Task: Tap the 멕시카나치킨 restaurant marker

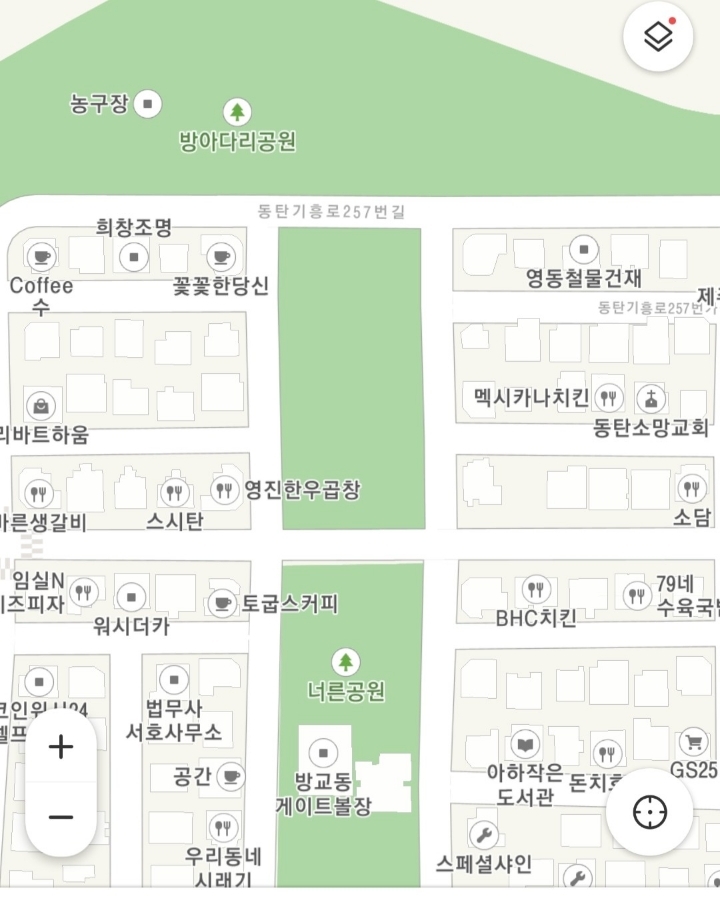Action: coord(608,398)
